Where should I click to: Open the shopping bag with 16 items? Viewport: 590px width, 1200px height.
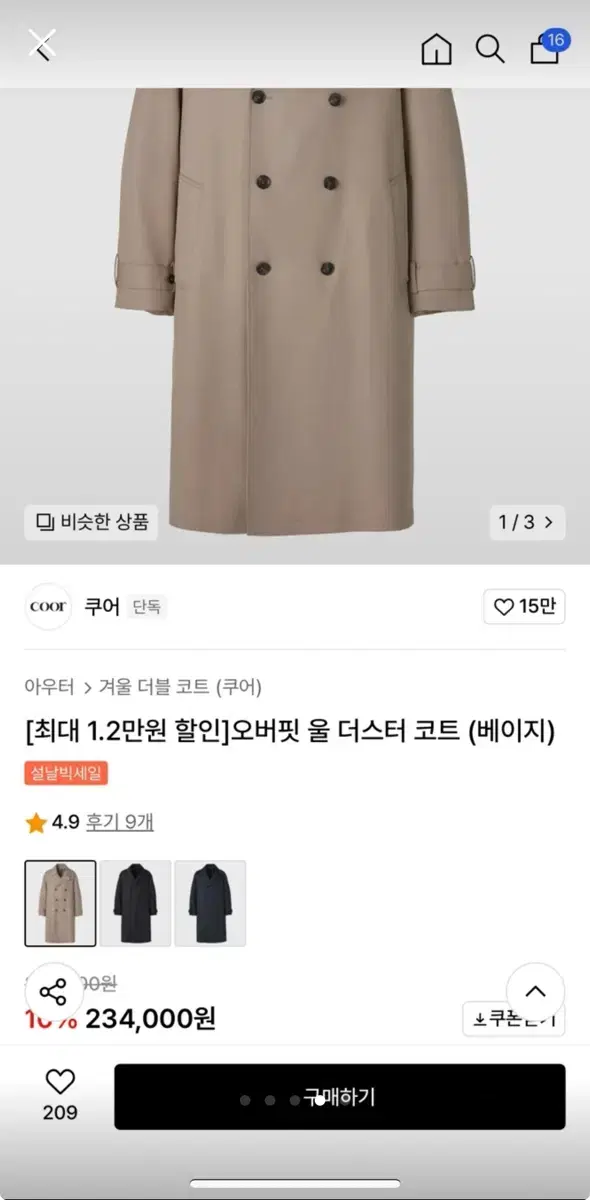pos(547,48)
